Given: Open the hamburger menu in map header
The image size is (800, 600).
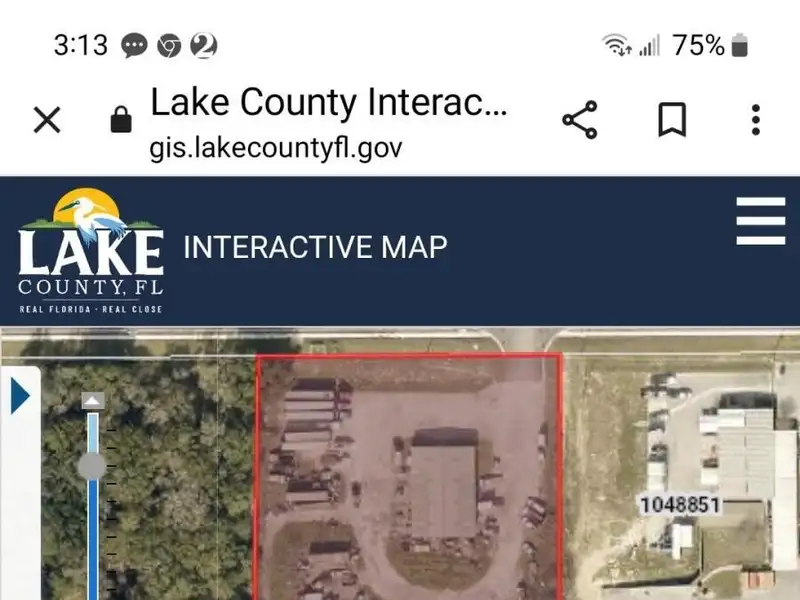Looking at the screenshot, I should point(761,221).
